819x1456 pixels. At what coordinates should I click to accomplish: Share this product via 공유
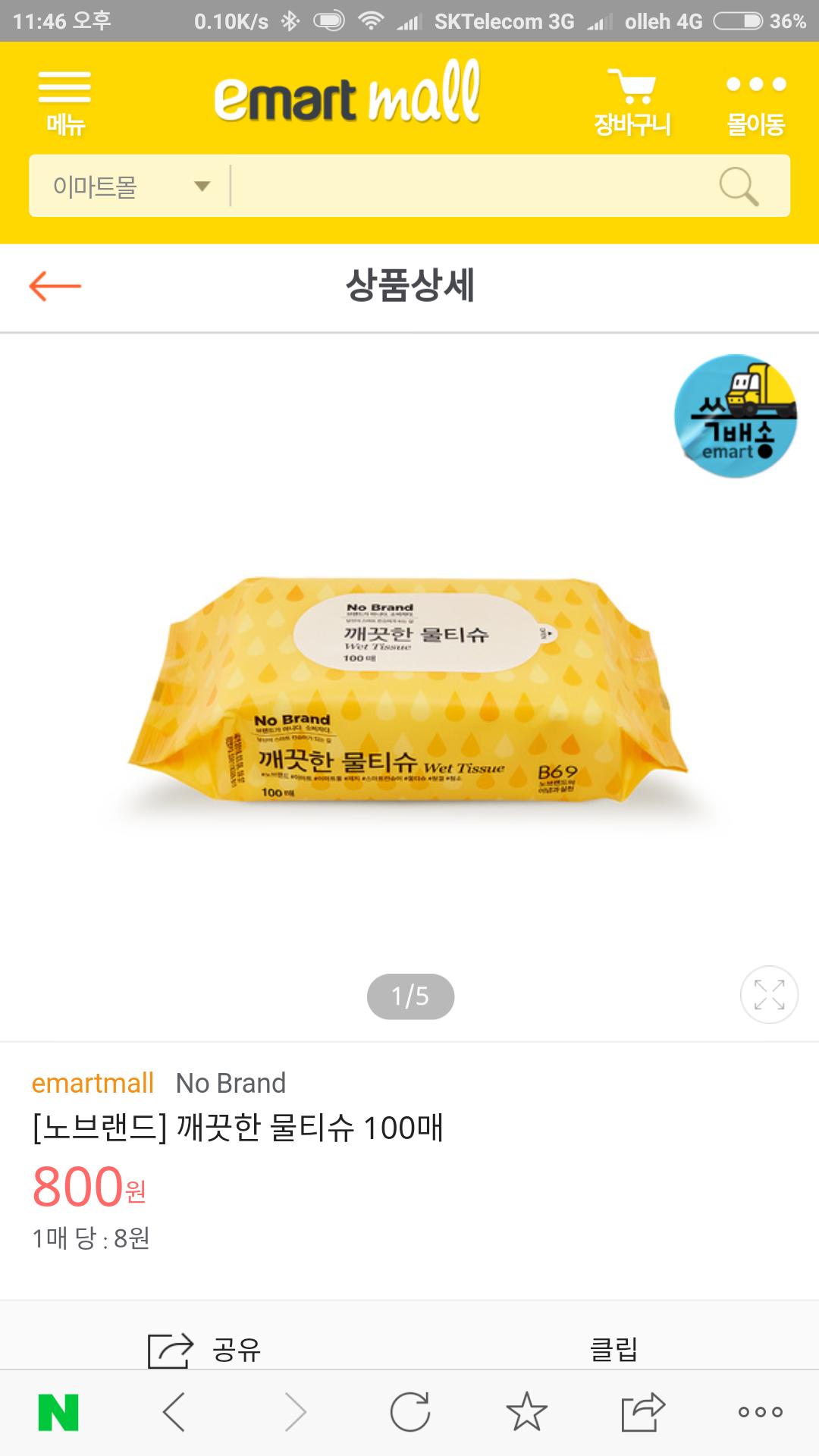205,1349
